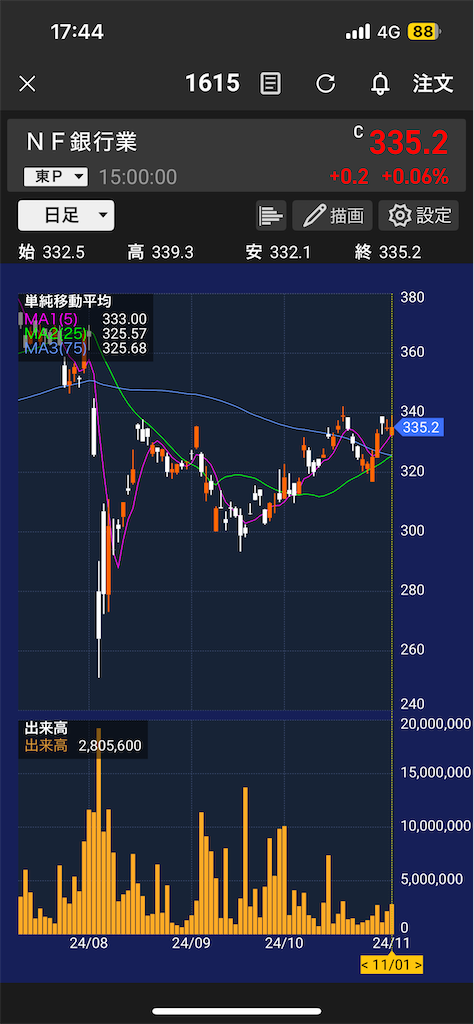Open the price alert bell
474x1024 pixels.
380,84
